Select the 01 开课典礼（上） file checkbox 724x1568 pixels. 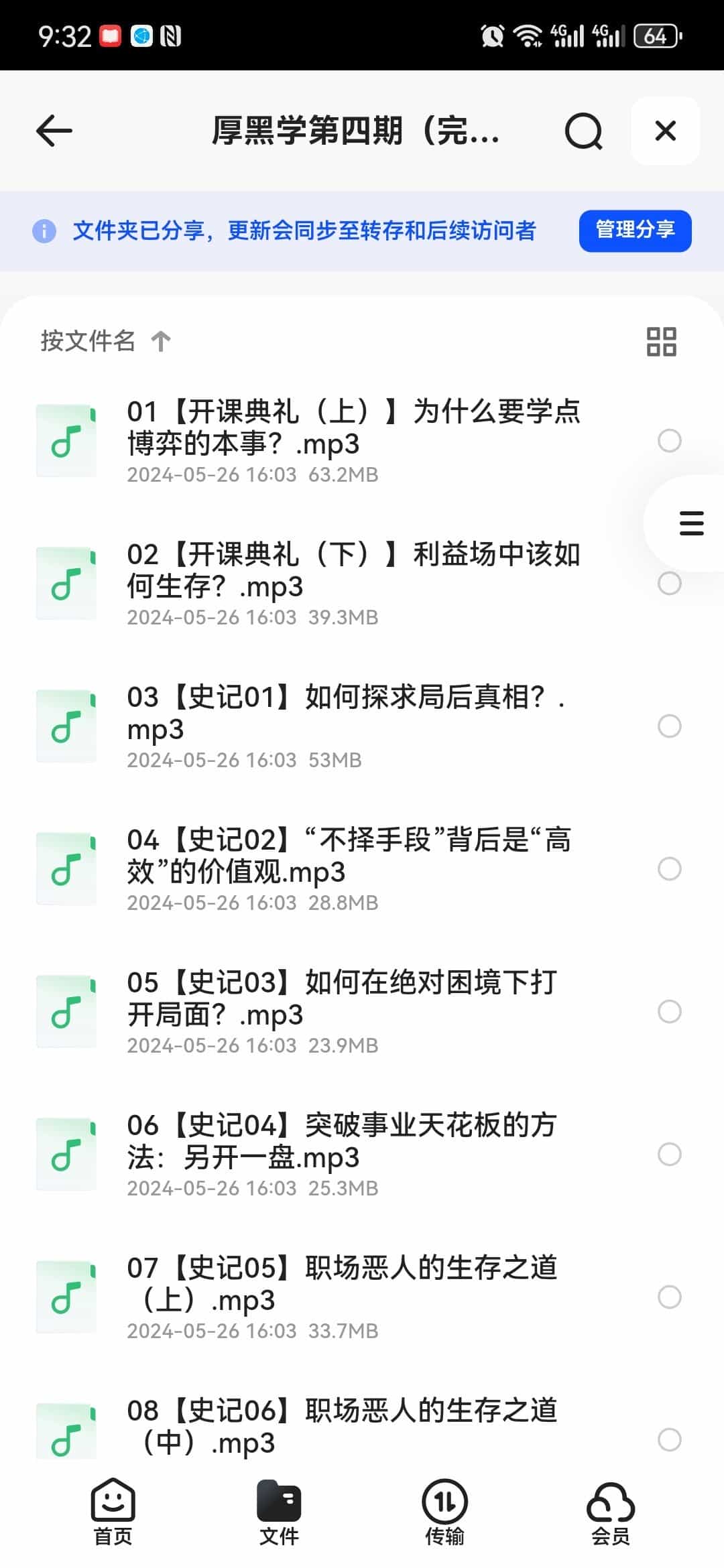click(669, 441)
